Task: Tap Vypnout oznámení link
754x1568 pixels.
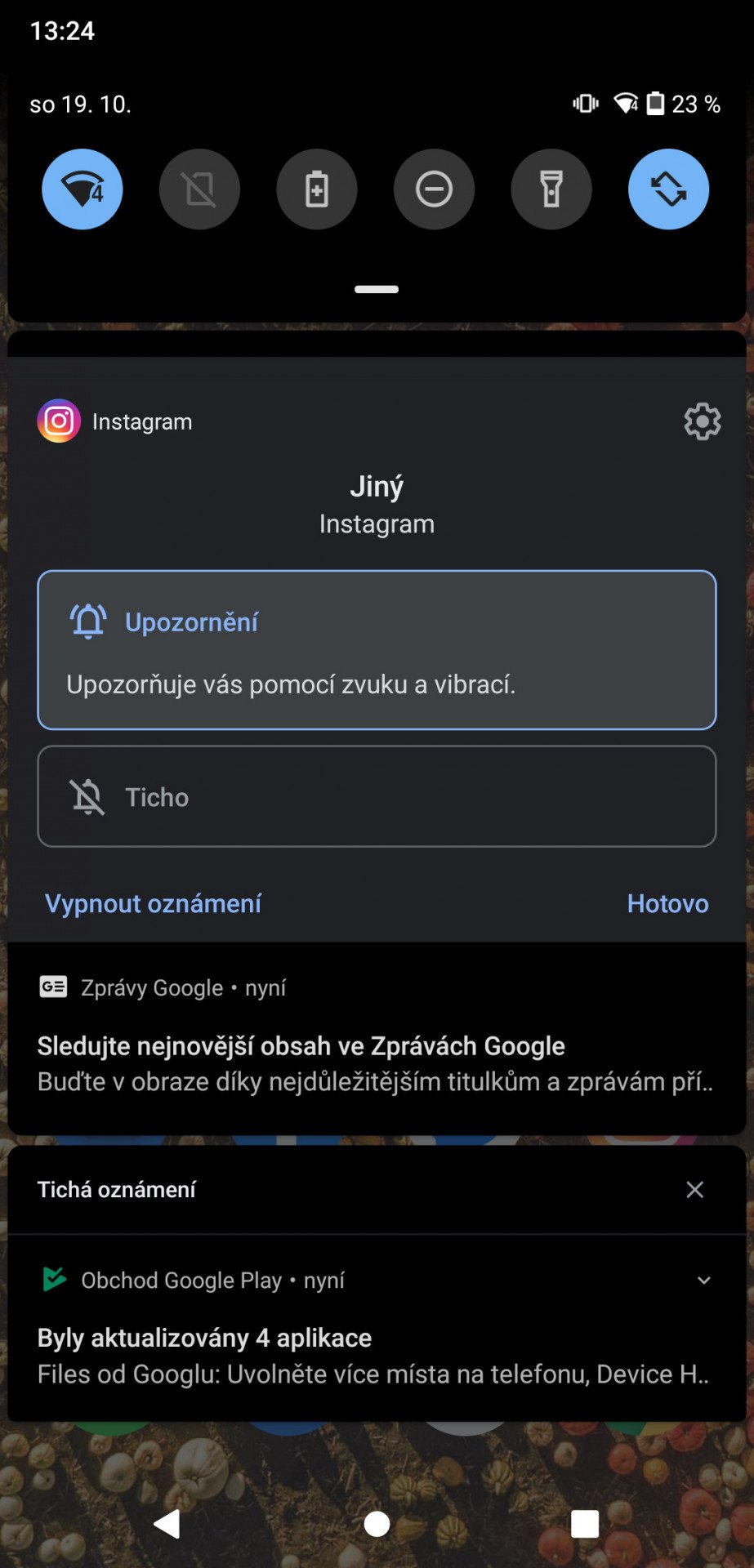Action: pyautogui.click(x=154, y=903)
